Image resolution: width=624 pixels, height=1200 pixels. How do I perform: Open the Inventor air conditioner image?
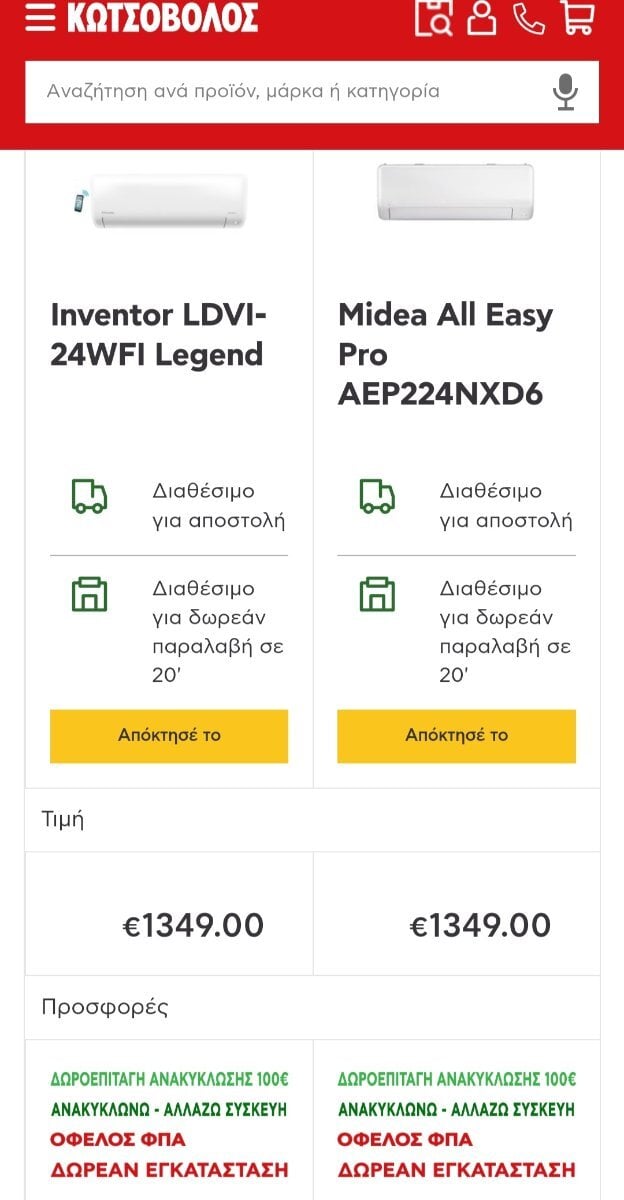[160, 199]
